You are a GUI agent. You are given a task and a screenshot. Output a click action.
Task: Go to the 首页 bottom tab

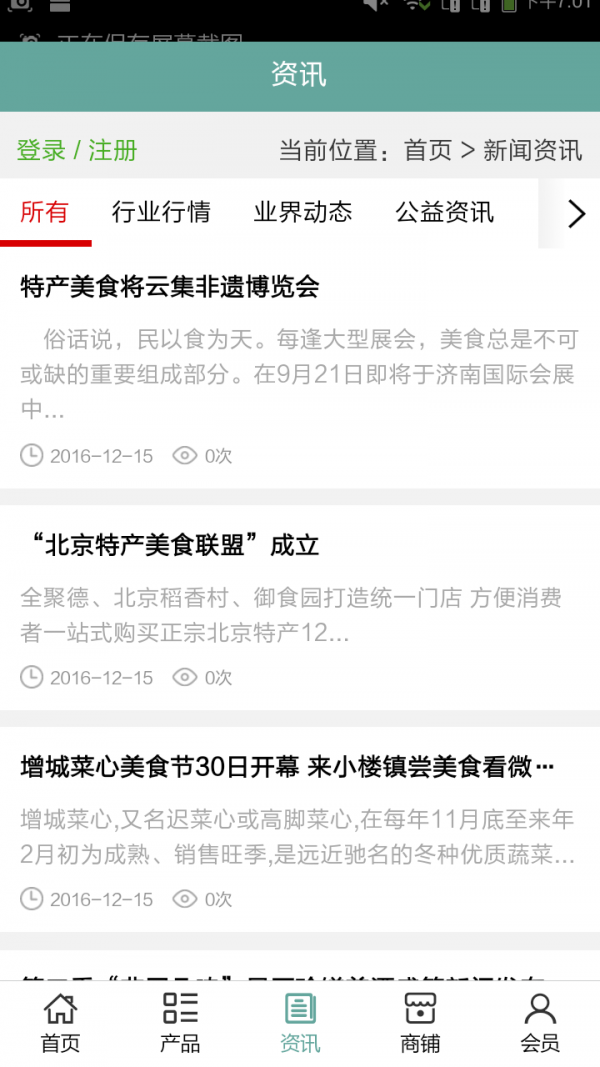coord(60,1023)
